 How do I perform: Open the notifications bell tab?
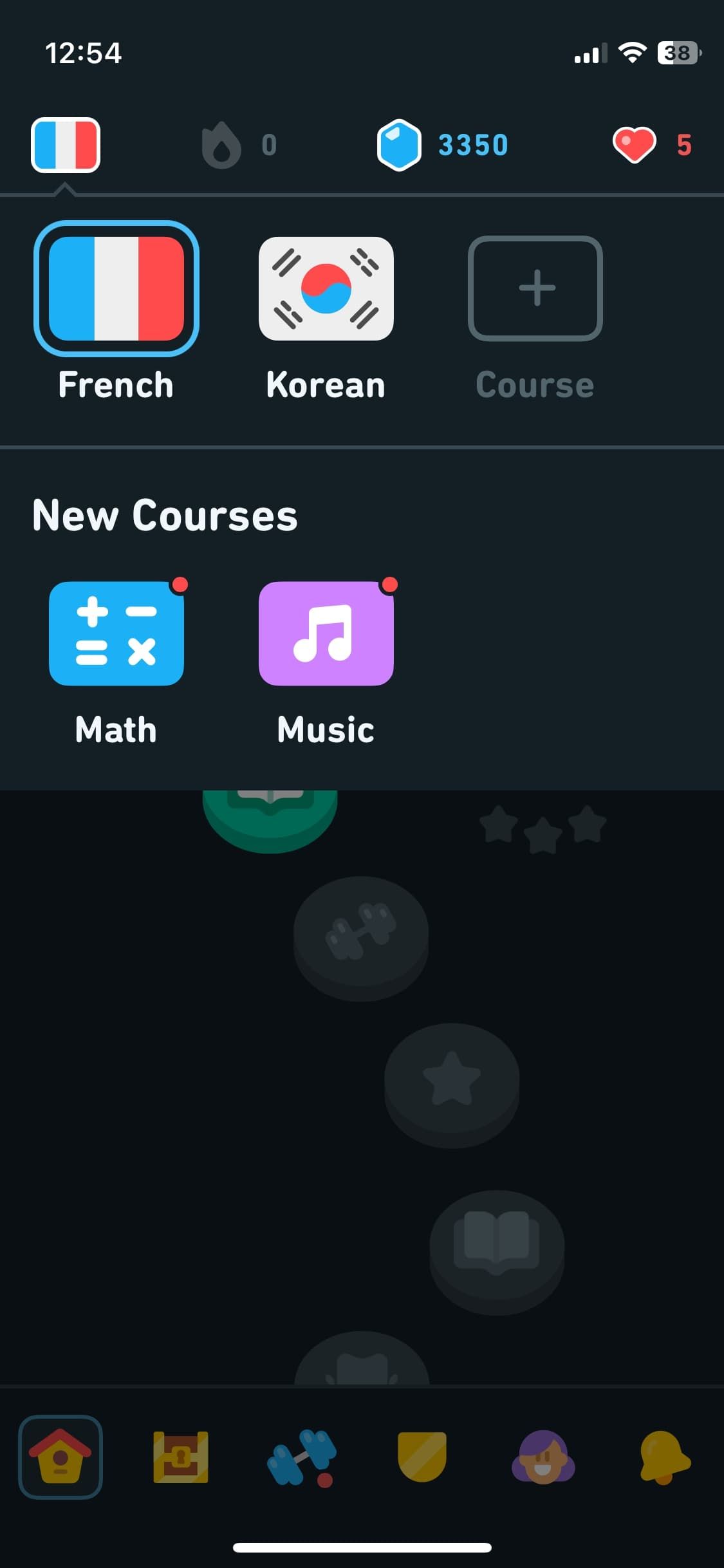coord(664,1457)
